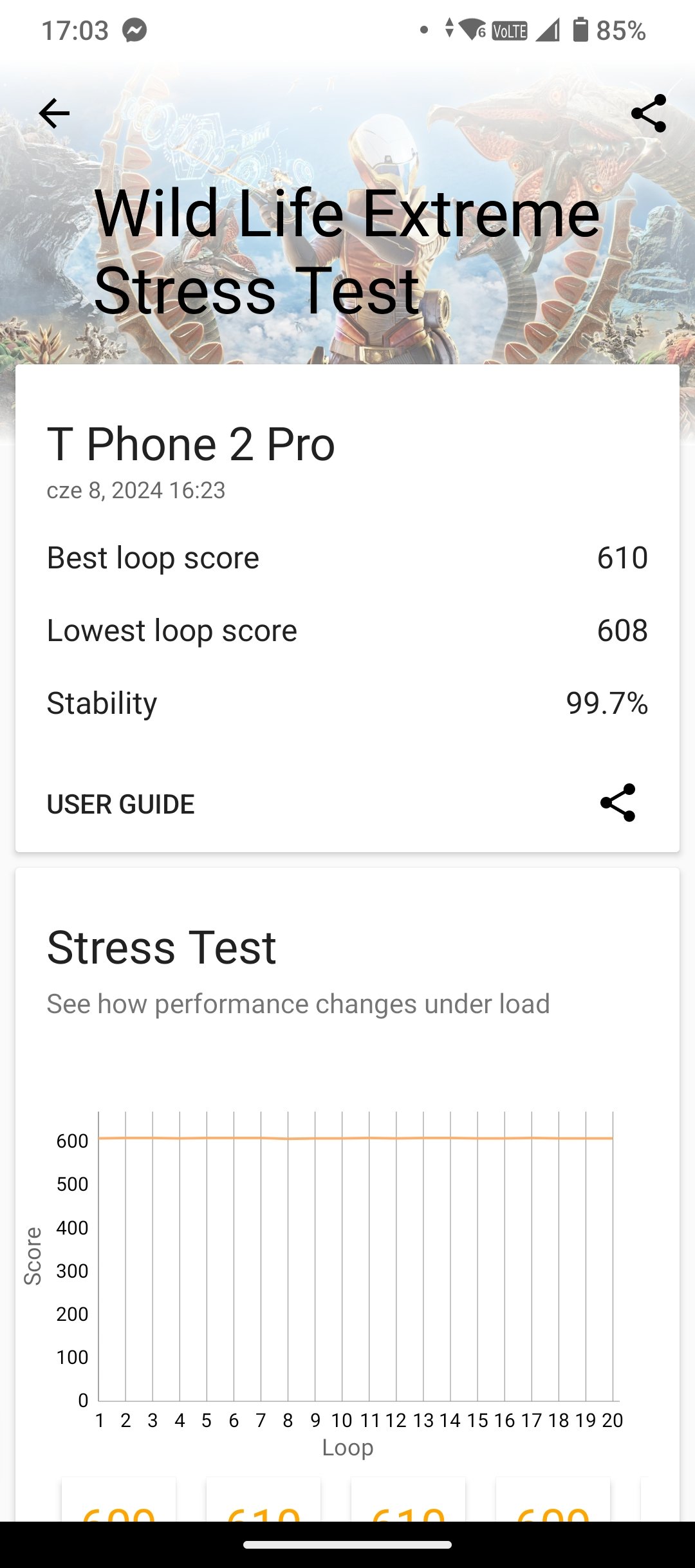Share results via the top share icon
This screenshot has height=1568, width=695.
648,113
